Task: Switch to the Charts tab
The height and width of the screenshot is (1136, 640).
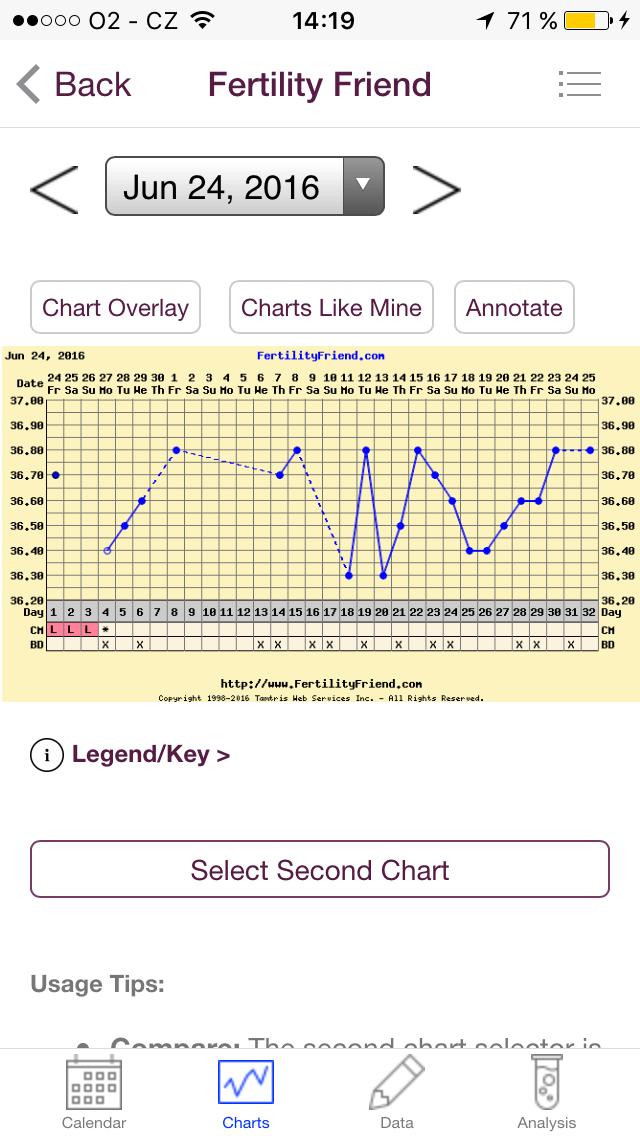Action: click(246, 1093)
